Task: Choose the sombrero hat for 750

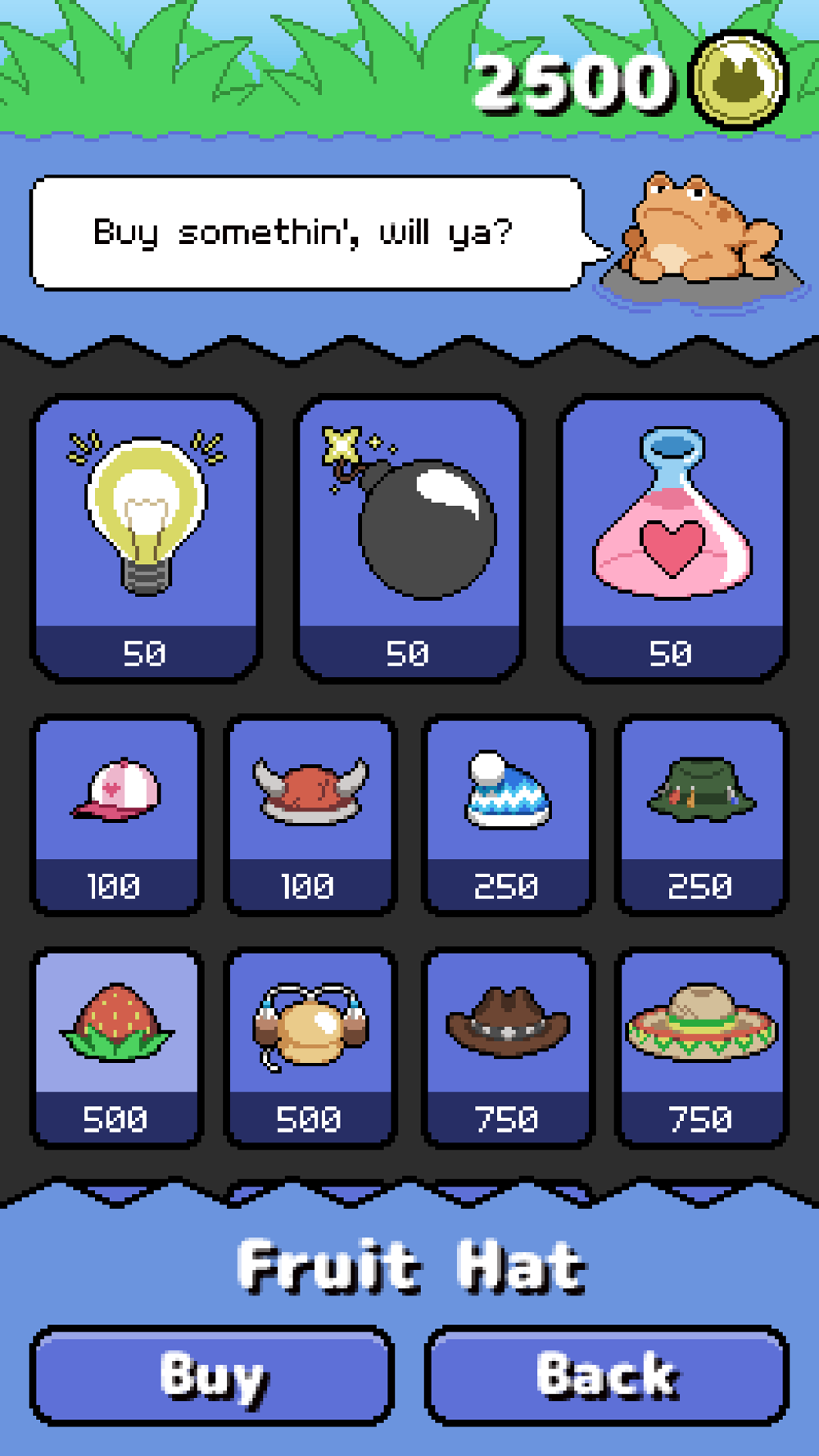Action: tap(702, 1048)
